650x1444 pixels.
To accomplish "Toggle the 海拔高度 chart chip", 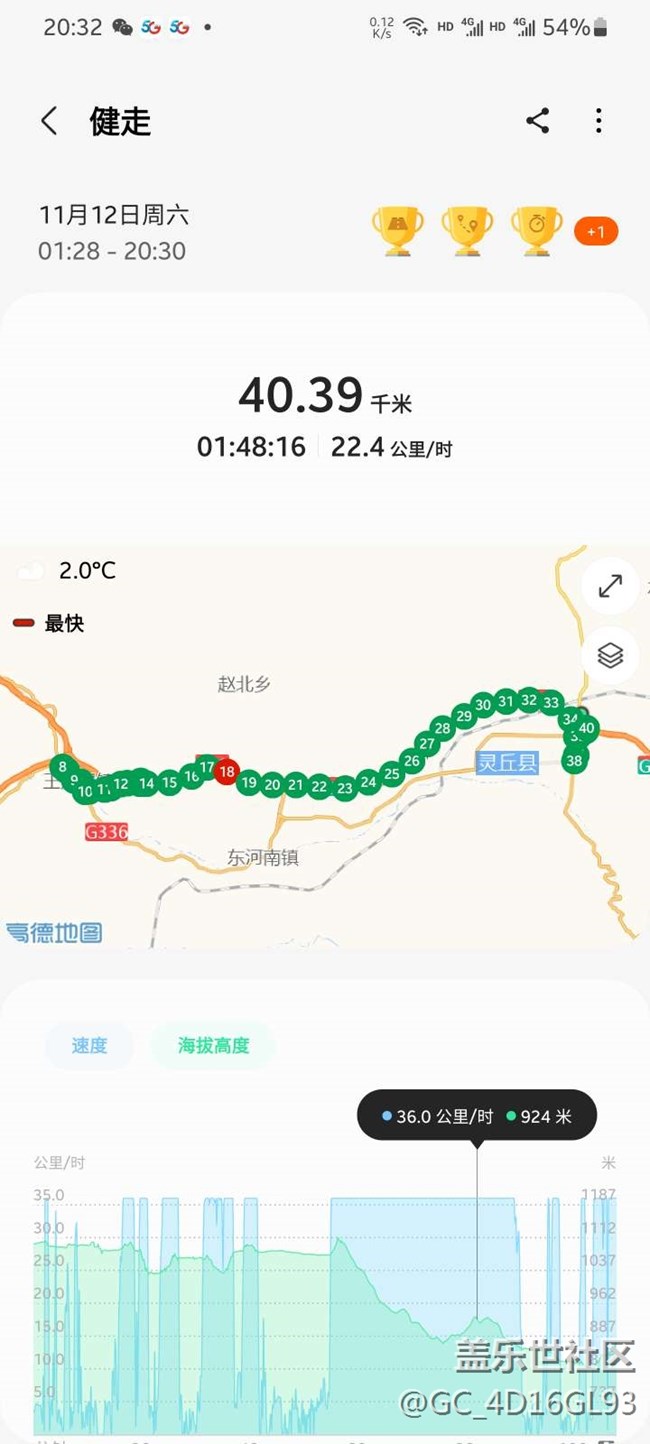I will tap(213, 1046).
